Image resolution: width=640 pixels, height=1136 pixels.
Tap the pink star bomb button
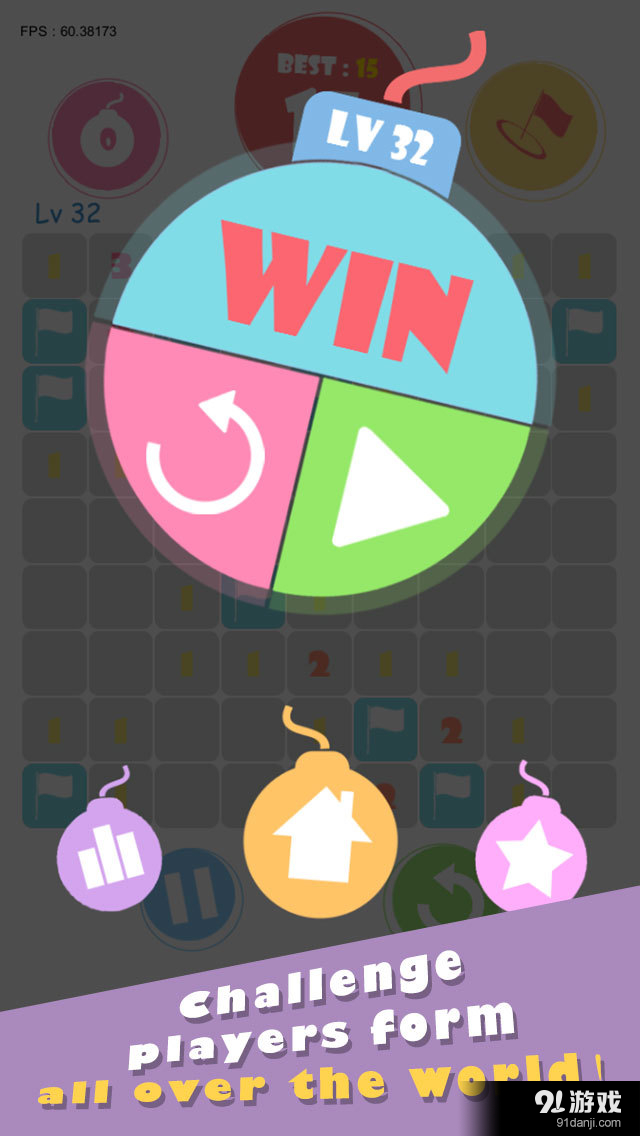[529, 856]
